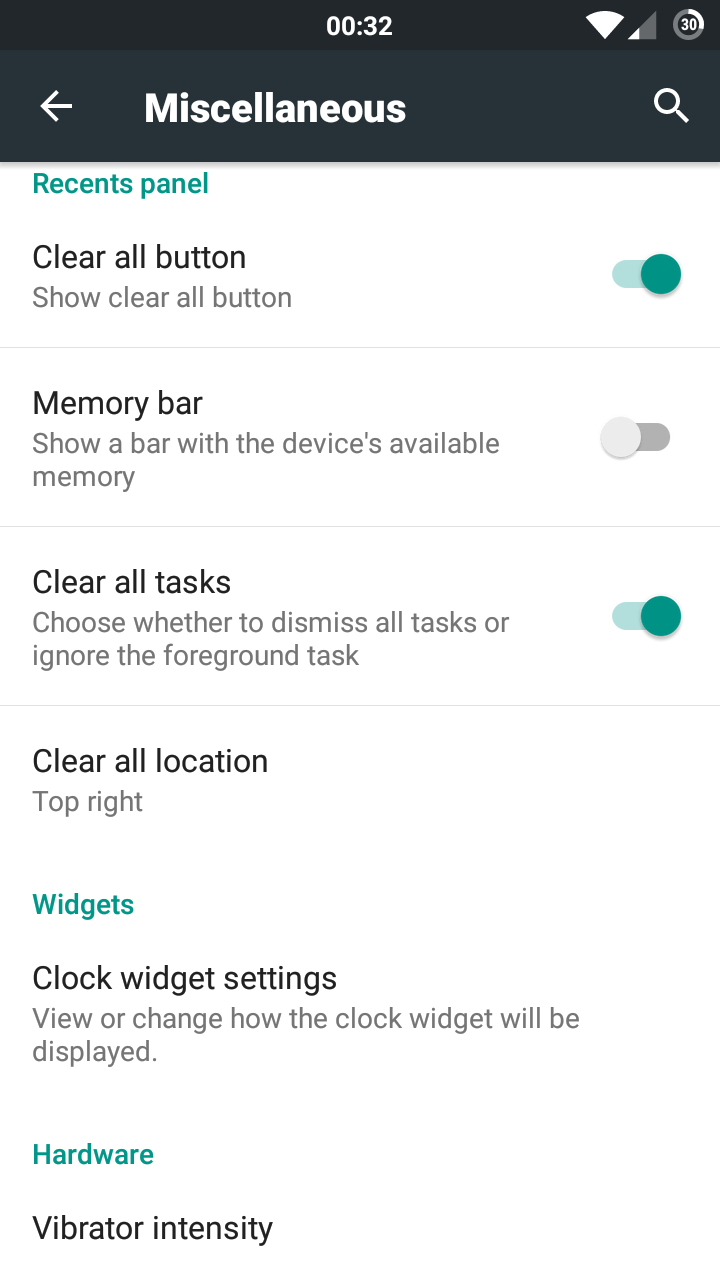Open the search icon in the app bar

click(671, 106)
